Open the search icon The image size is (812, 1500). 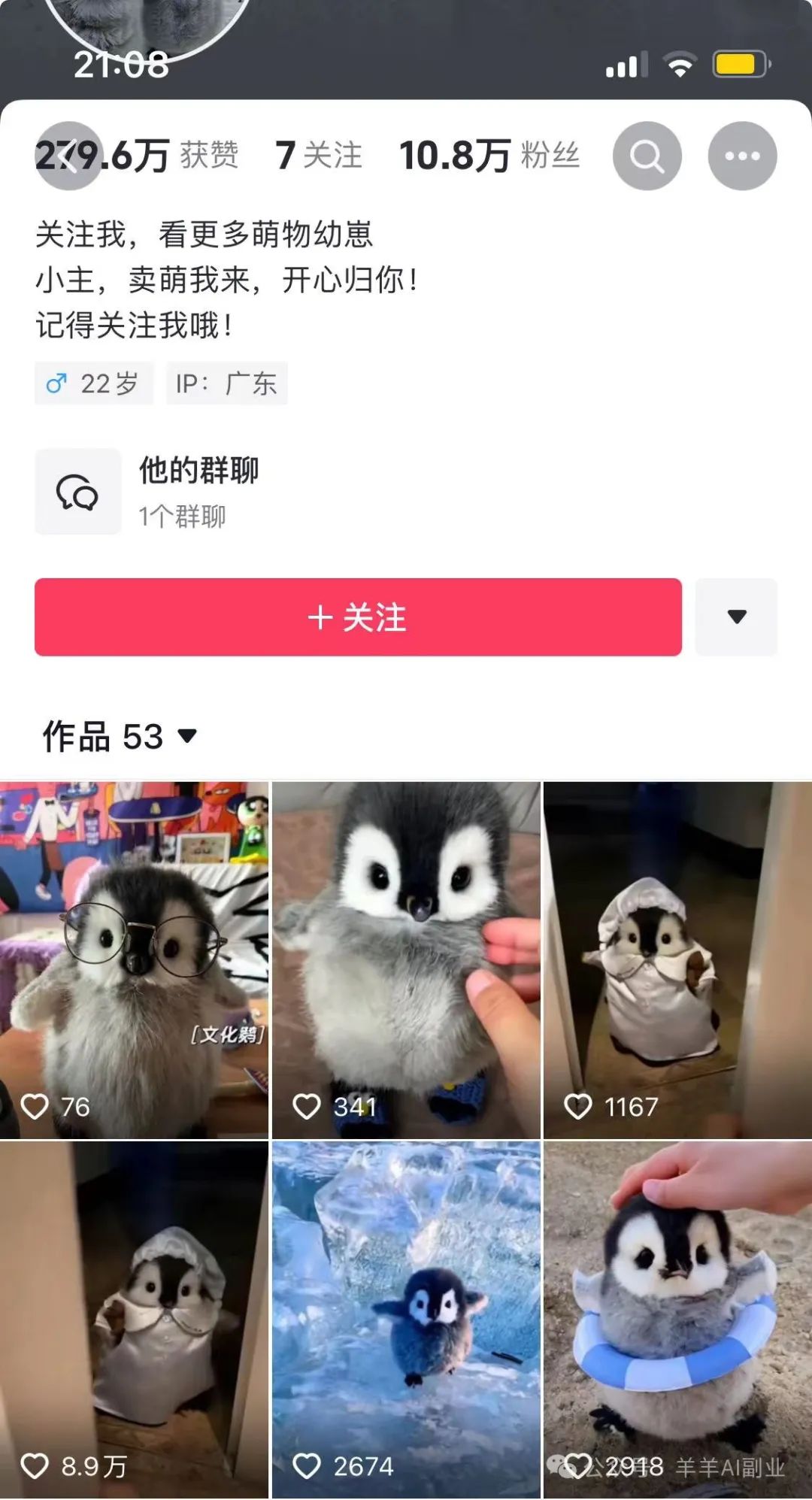coord(645,155)
